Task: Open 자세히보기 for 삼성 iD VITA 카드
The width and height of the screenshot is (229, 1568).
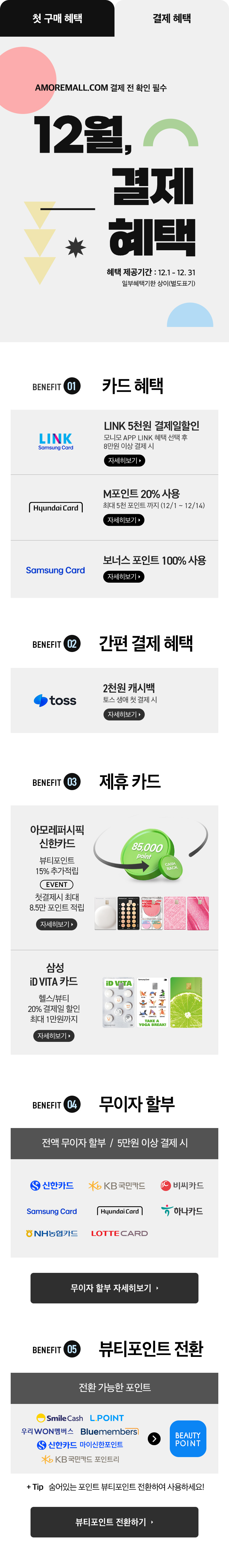Action: [54, 1035]
